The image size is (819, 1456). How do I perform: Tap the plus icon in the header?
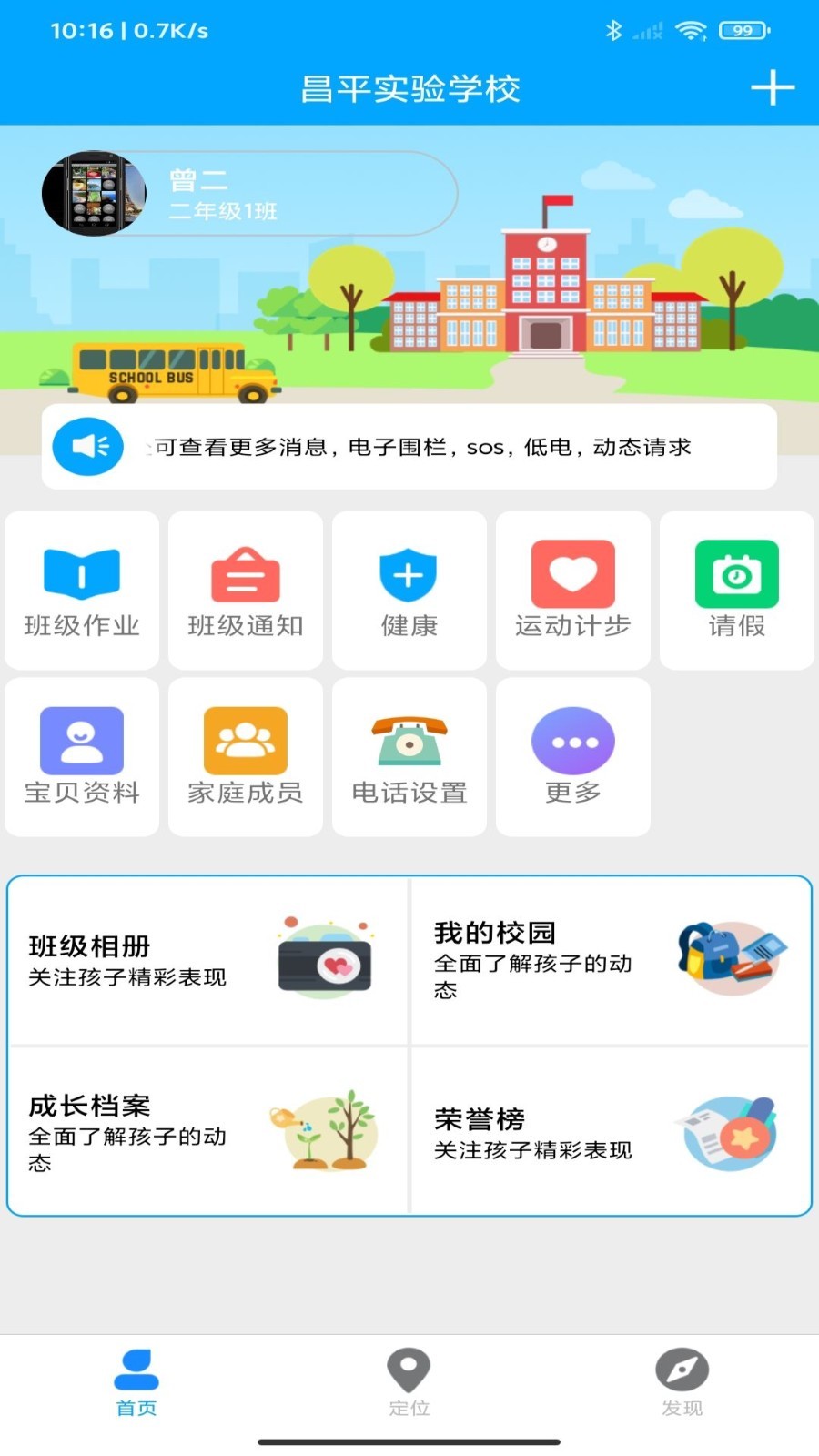pos(773,88)
